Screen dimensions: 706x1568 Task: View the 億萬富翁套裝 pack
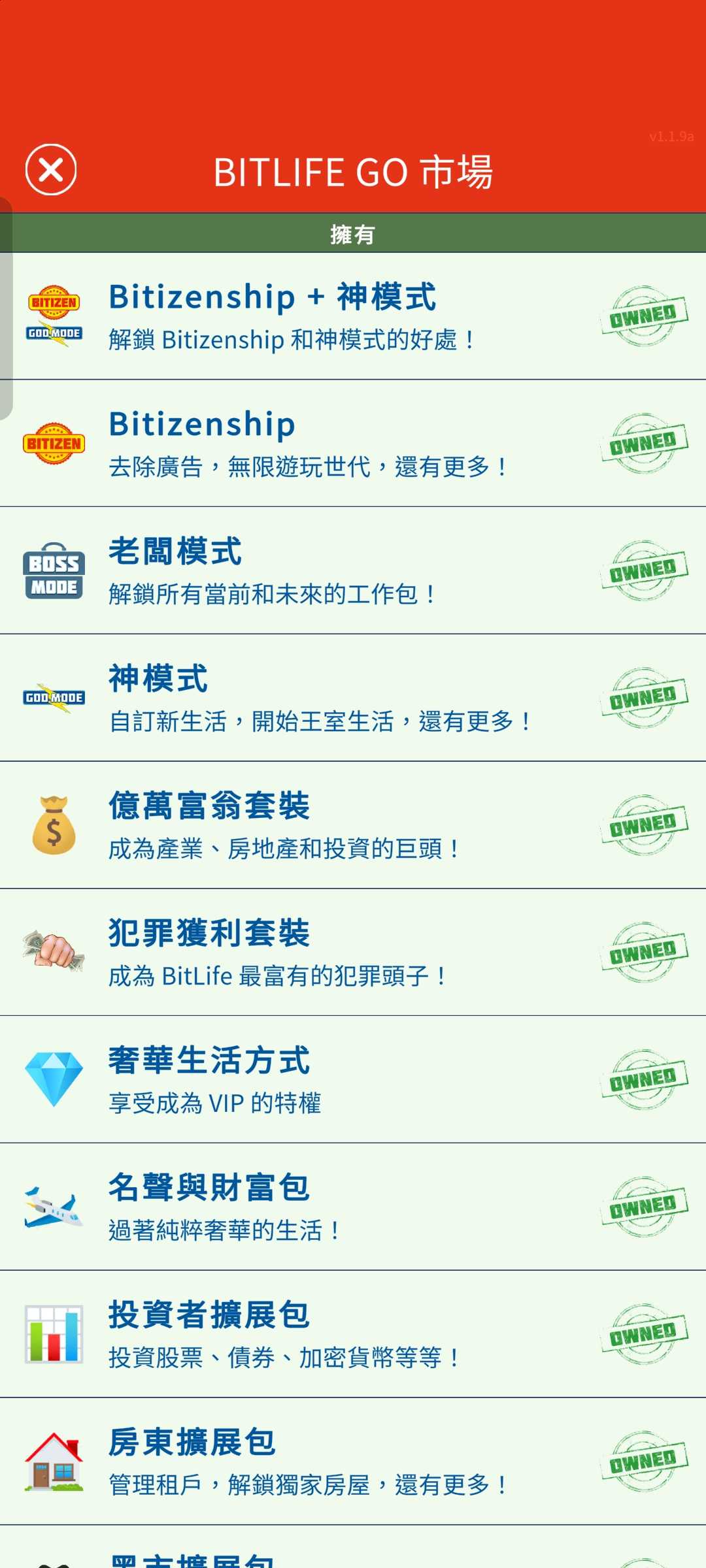click(x=353, y=826)
